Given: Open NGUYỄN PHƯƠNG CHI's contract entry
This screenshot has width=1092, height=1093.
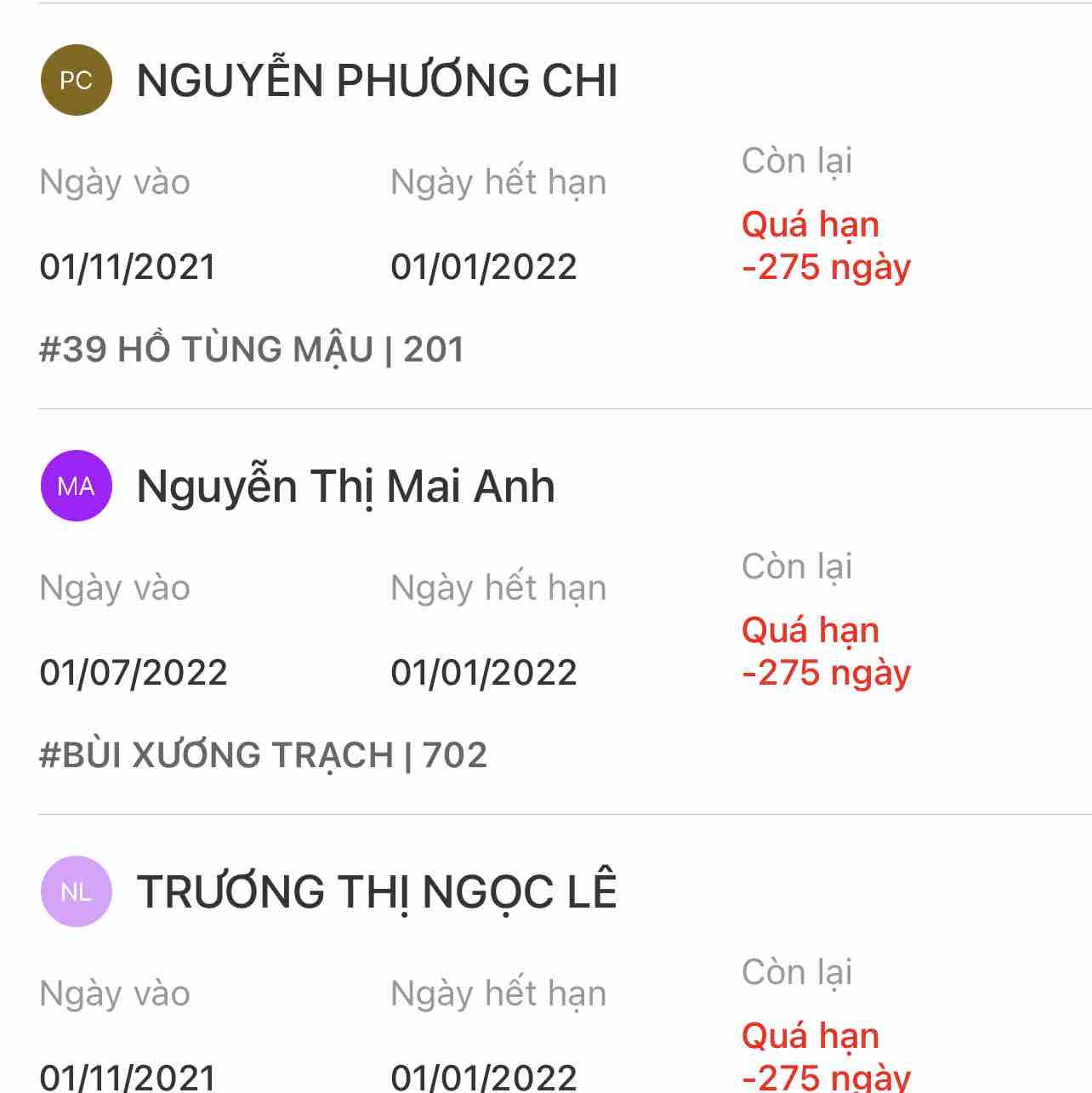Looking at the screenshot, I should [x=377, y=81].
